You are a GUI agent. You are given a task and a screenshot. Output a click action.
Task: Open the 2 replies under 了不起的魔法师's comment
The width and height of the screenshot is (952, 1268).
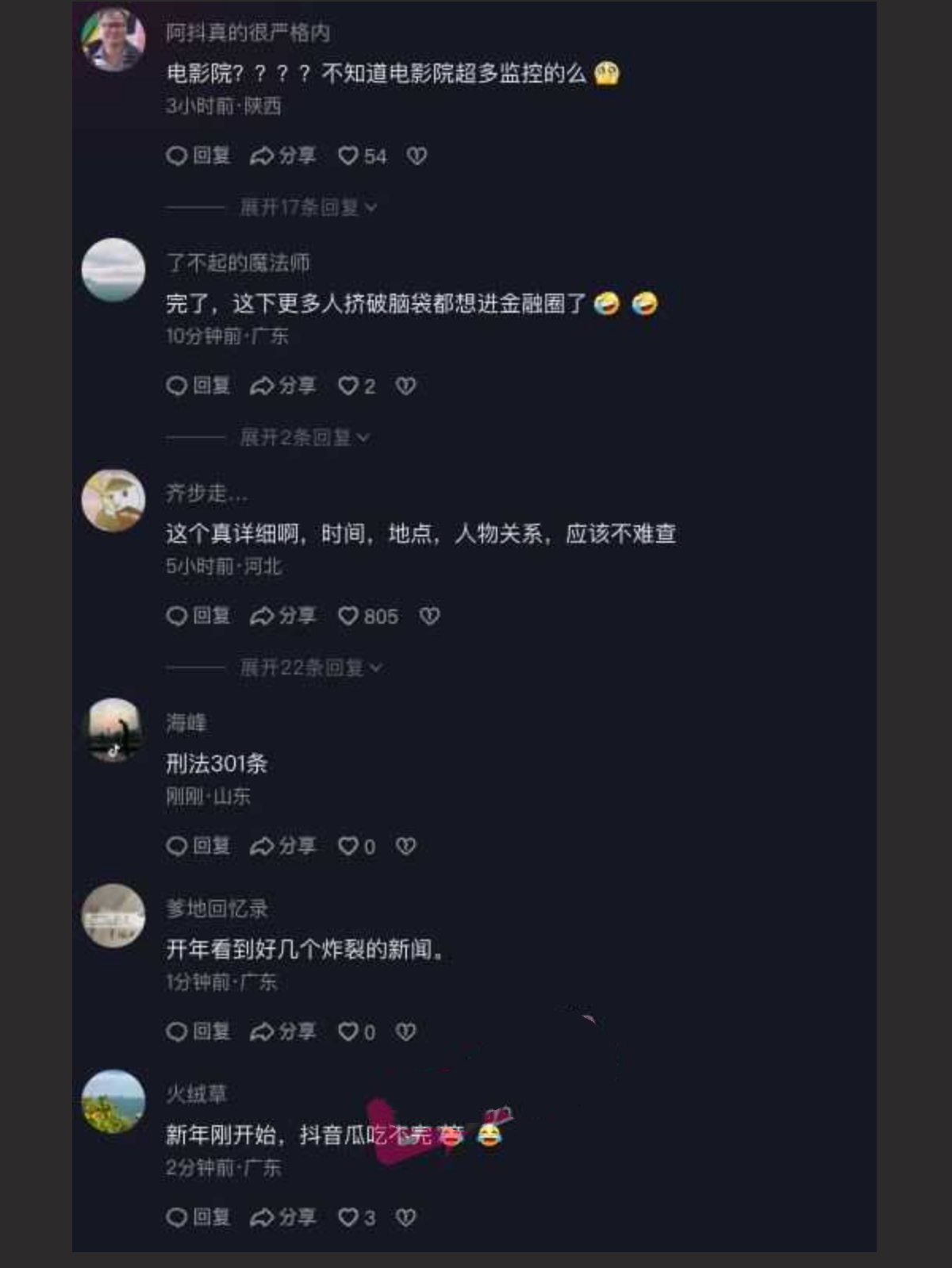tap(300, 436)
